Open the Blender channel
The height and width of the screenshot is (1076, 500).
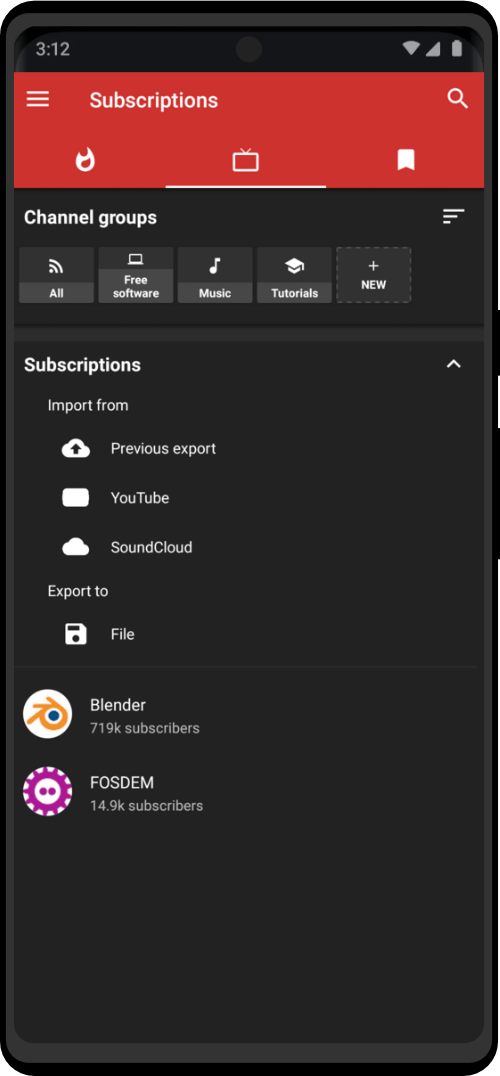[x=248, y=714]
